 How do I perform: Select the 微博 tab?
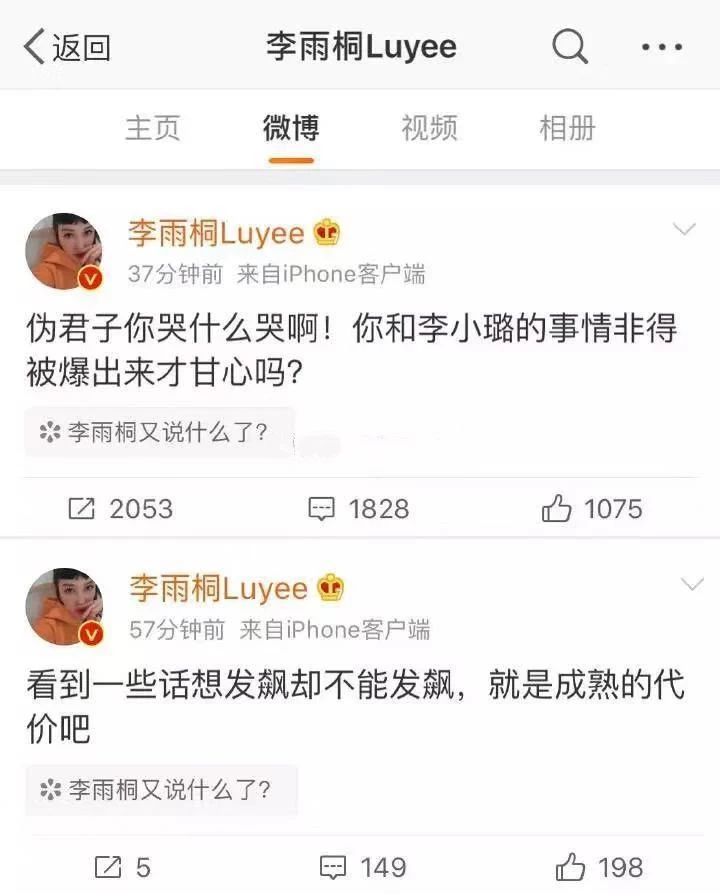(x=290, y=128)
